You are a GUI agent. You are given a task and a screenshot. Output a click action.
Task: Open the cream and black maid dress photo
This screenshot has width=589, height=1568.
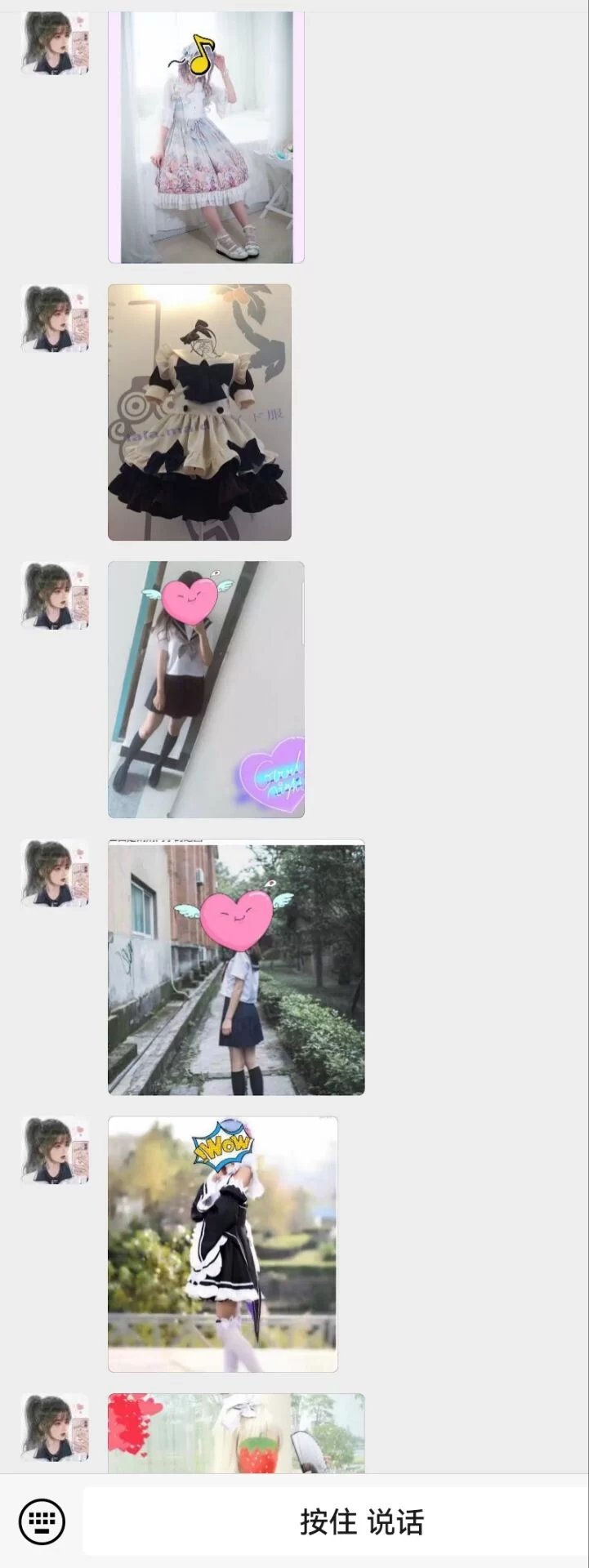[199, 412]
